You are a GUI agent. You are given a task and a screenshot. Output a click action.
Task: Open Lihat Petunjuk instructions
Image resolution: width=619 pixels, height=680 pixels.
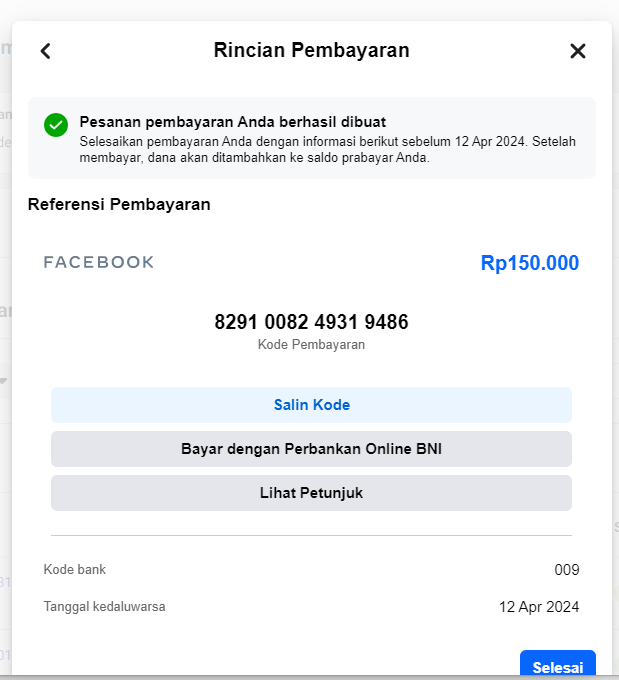coord(311,493)
